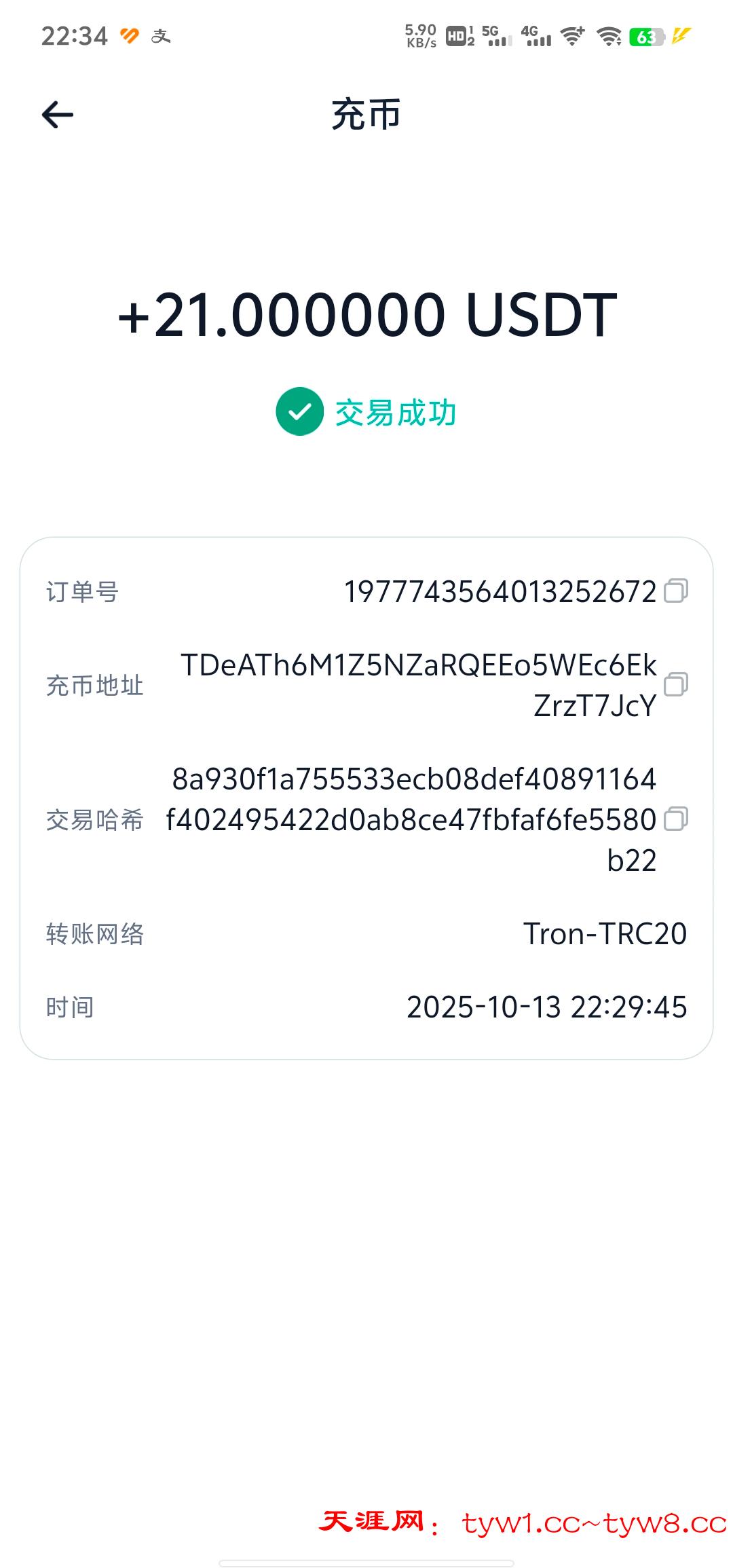The height and width of the screenshot is (1568, 733).
Task: Copy the 充币地址 deposit address
Action: coord(675,684)
